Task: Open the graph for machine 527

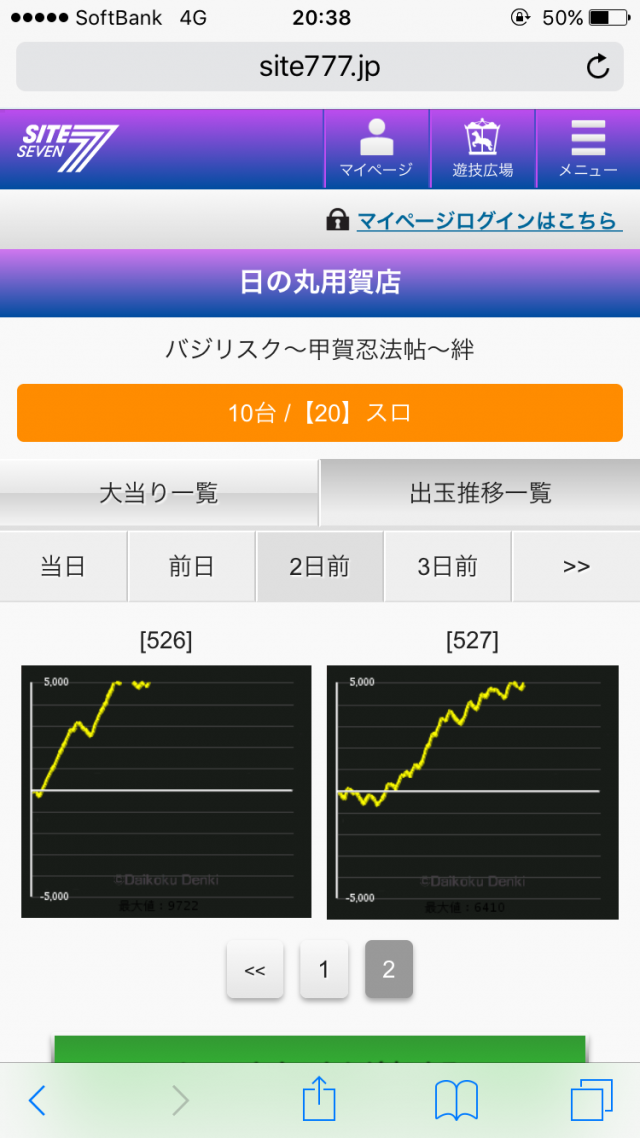Action: (472, 791)
